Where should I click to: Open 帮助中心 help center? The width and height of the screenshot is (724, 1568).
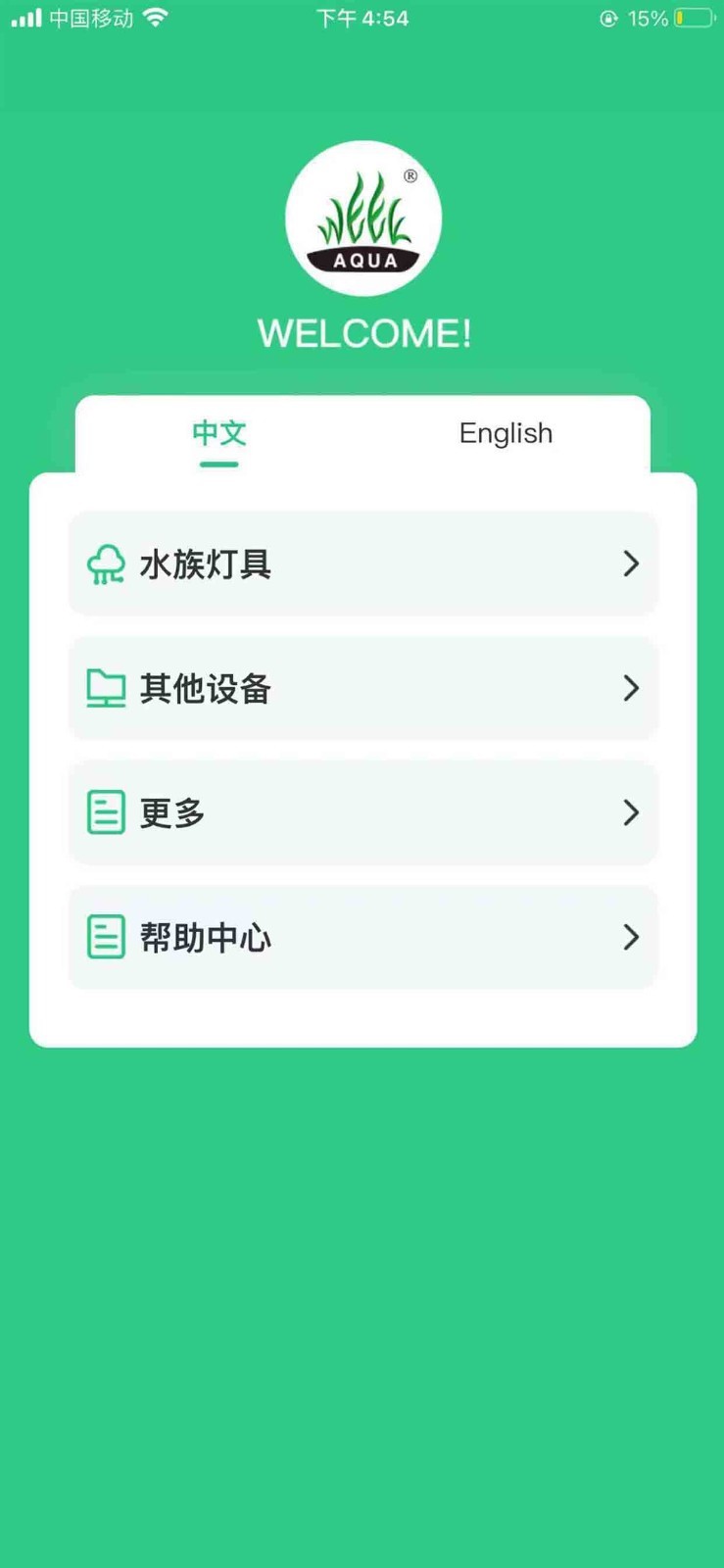coord(362,937)
